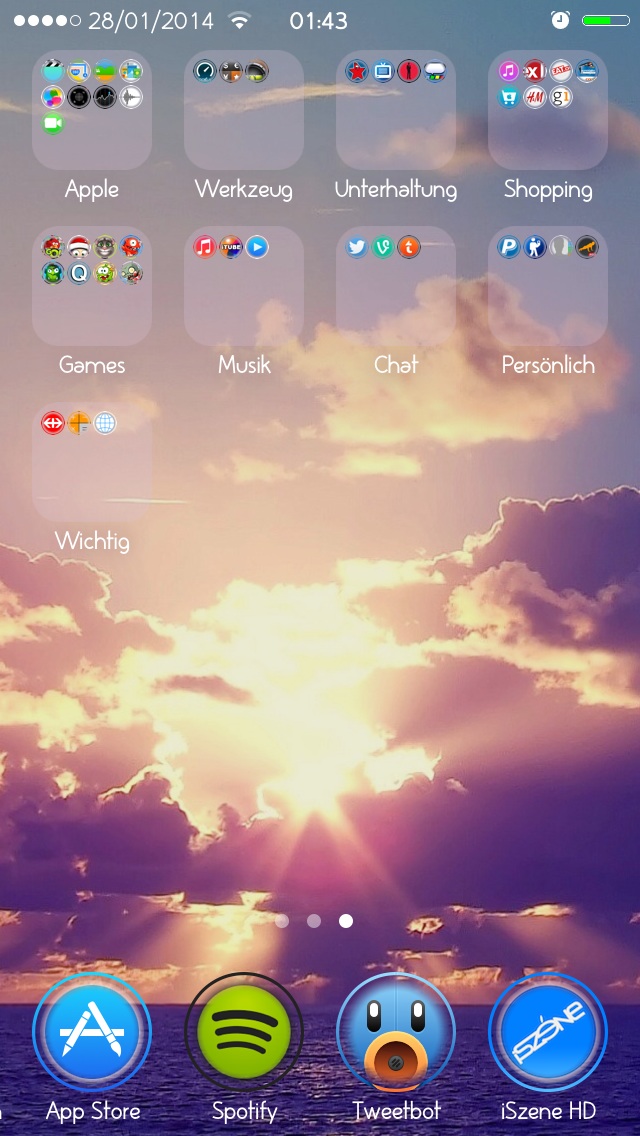
Task: Open the Werkzeug folder
Action: coord(244,110)
